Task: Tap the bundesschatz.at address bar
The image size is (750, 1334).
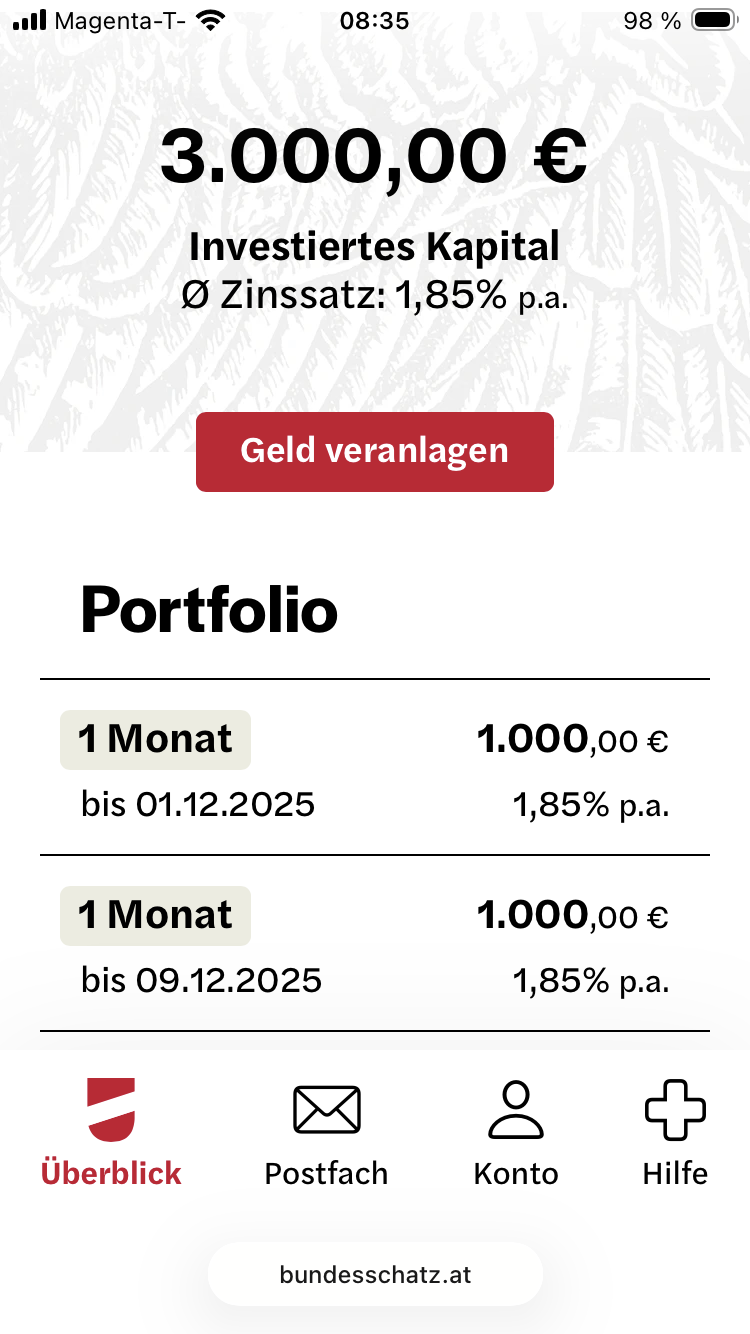Action: [x=375, y=1275]
